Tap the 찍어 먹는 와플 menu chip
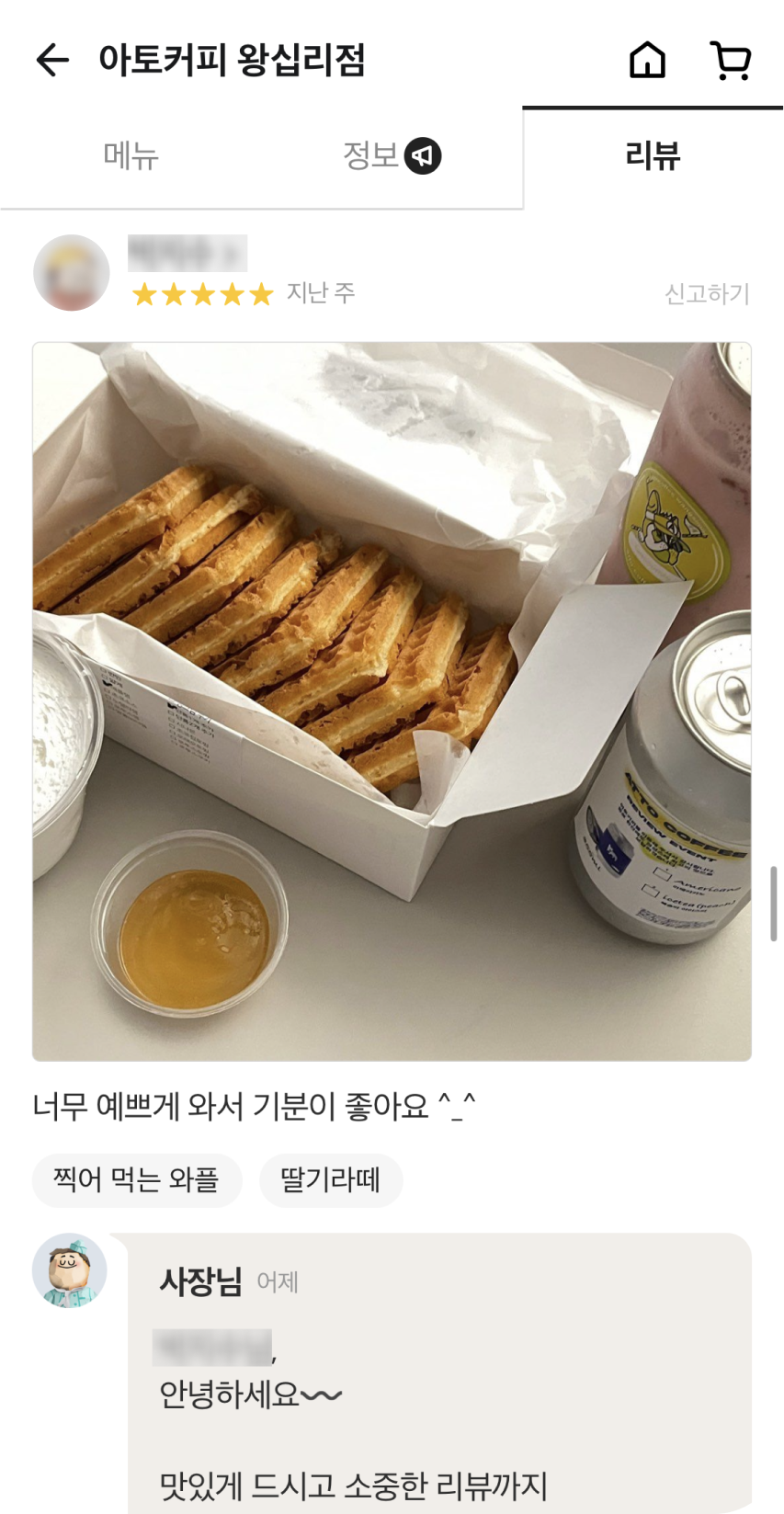 click(136, 1179)
